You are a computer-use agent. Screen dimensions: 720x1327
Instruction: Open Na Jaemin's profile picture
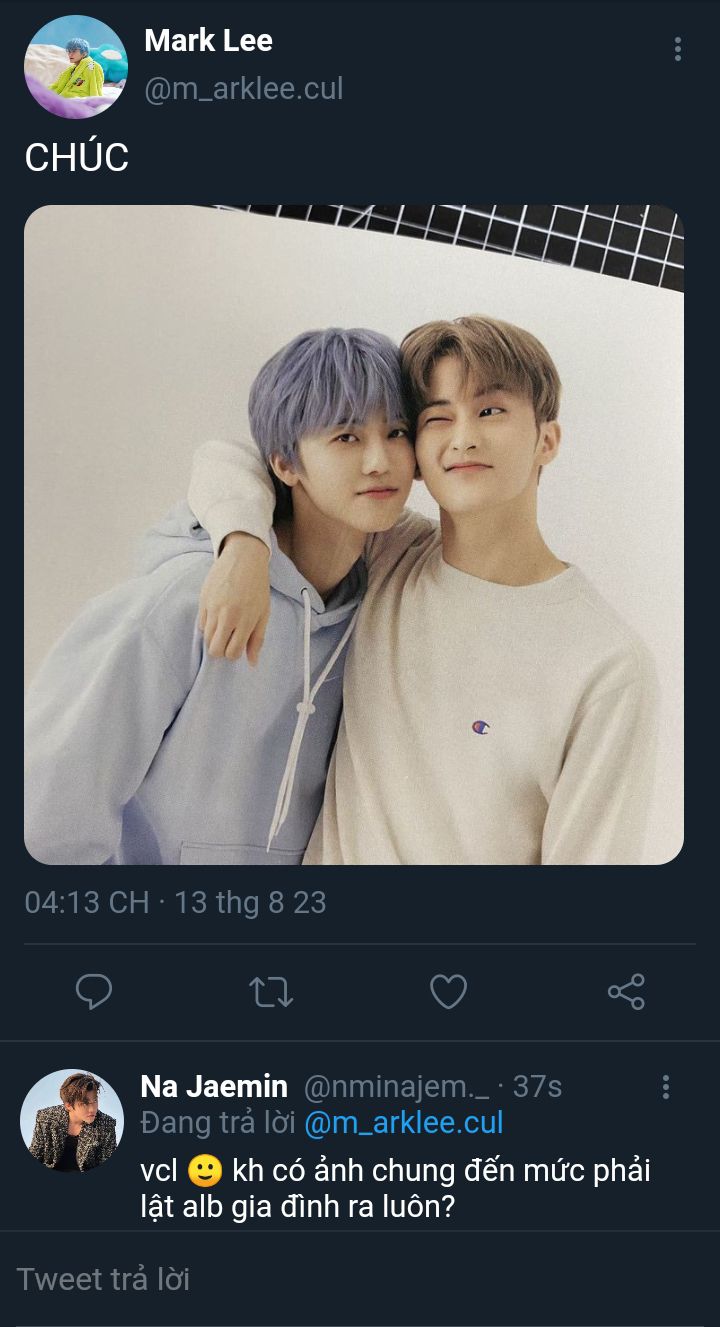point(72,1120)
